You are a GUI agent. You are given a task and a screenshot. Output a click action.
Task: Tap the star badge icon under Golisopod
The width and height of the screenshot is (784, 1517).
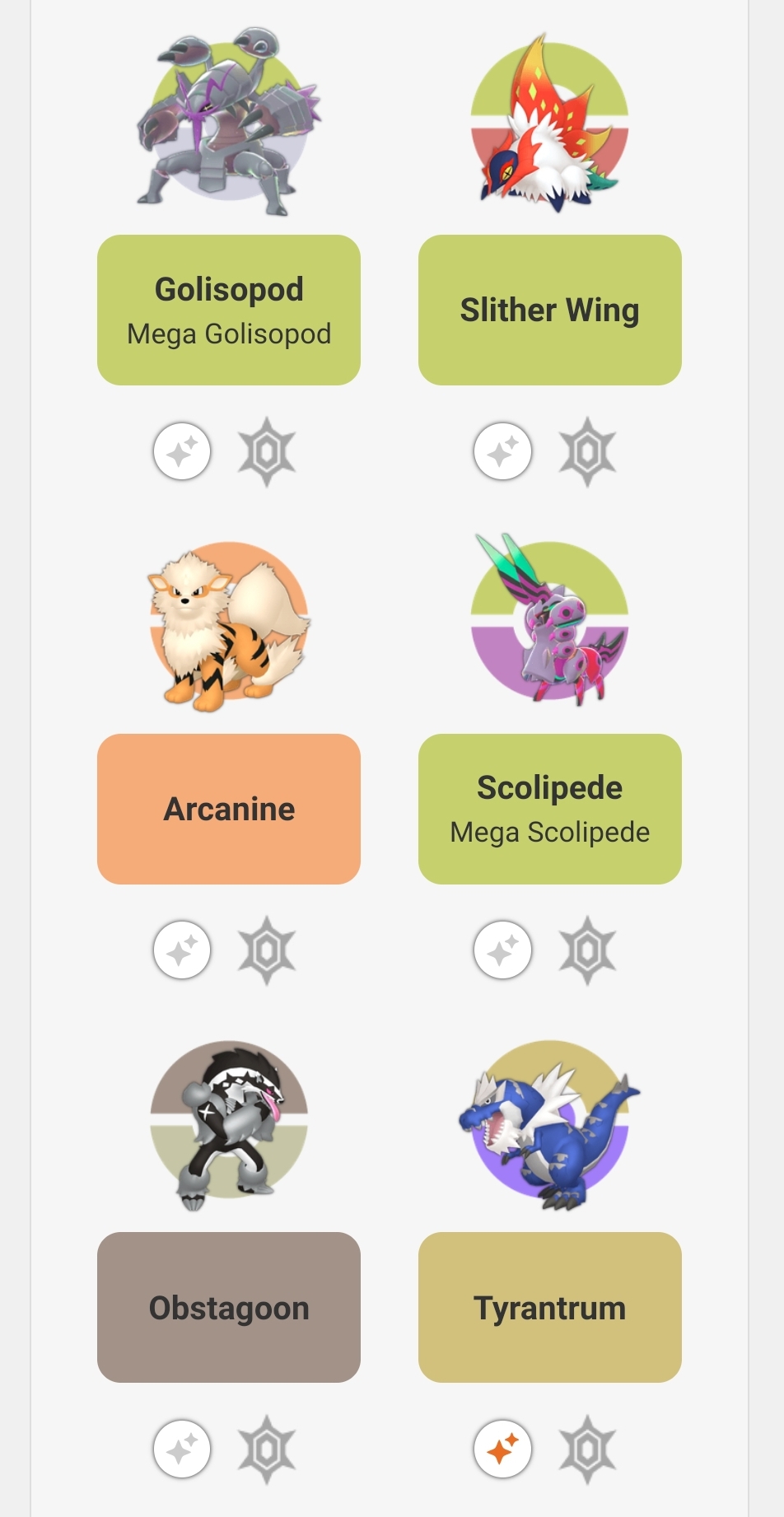[x=267, y=451]
